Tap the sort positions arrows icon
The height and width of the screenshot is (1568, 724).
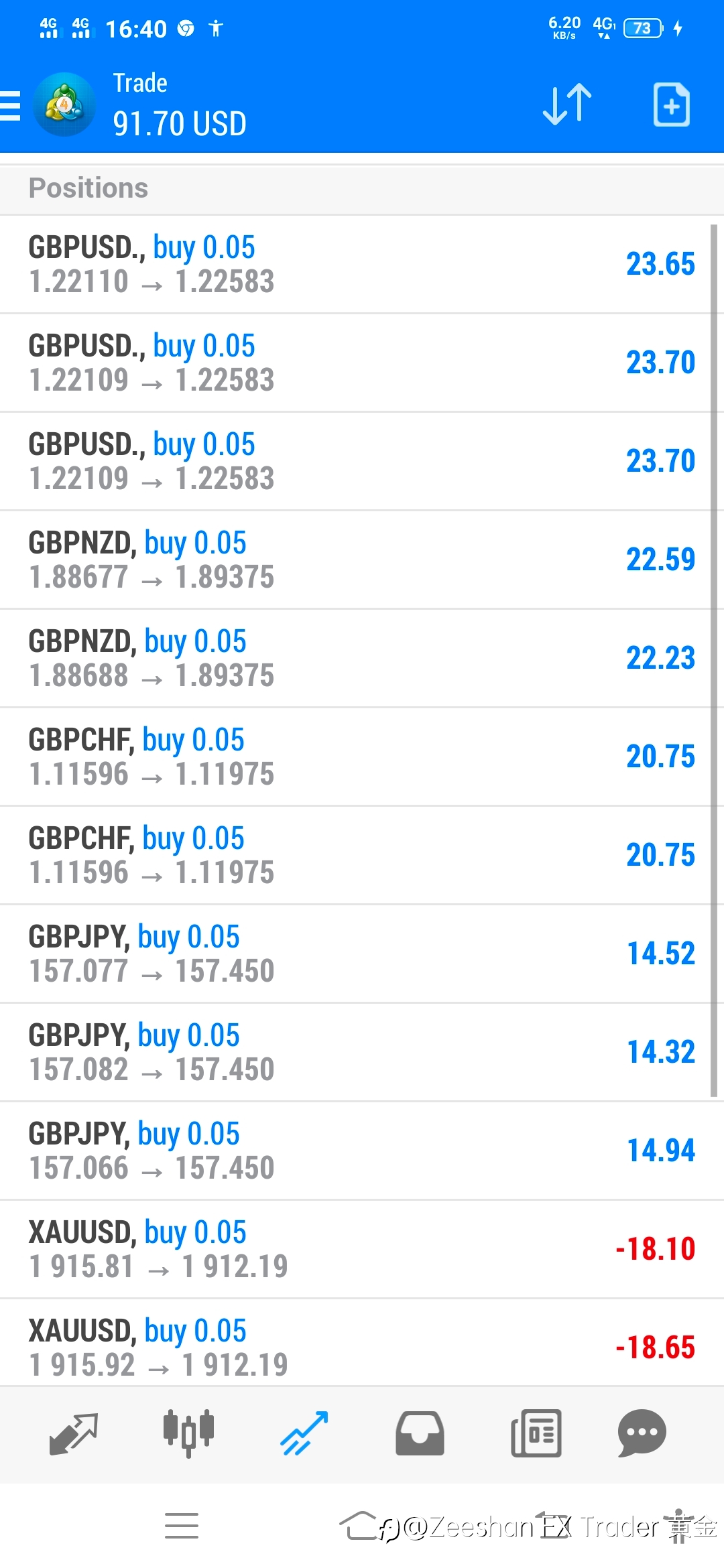coord(567,105)
